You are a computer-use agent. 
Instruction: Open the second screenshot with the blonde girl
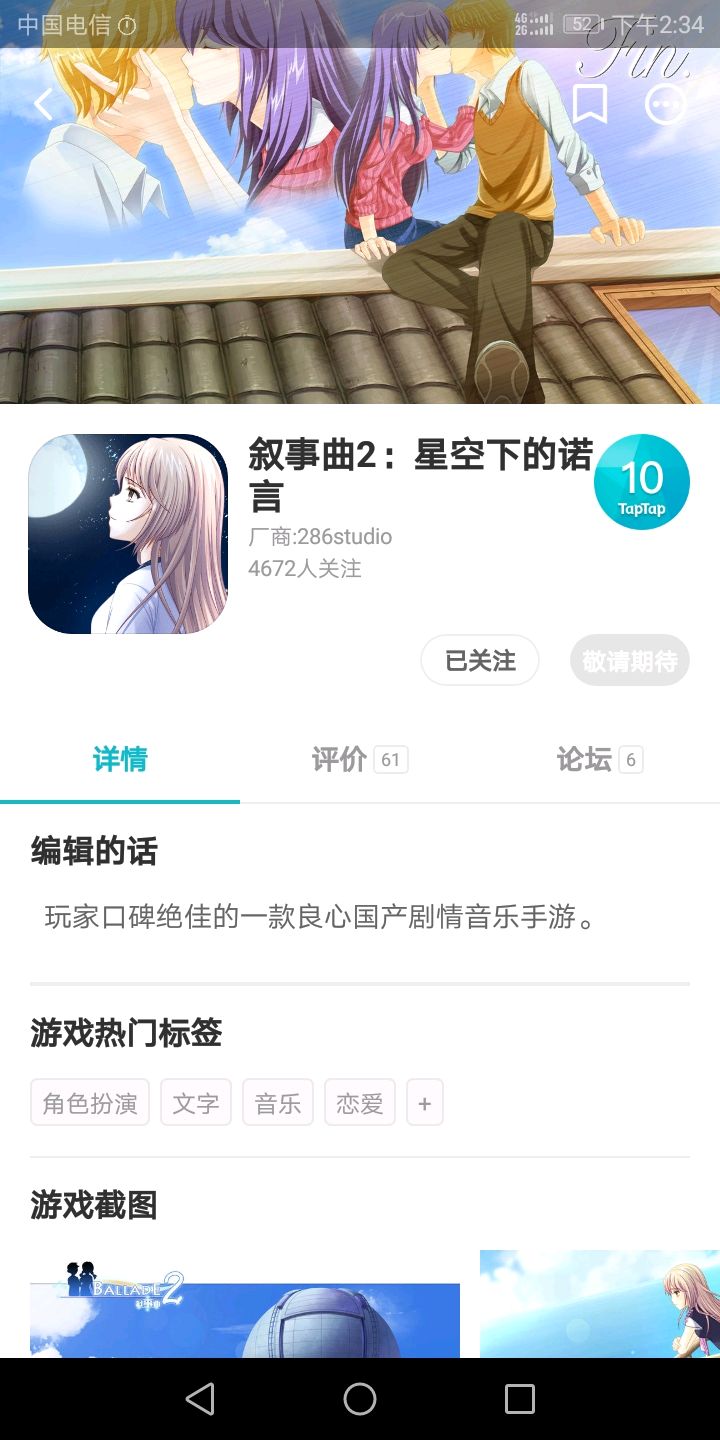click(600, 1304)
